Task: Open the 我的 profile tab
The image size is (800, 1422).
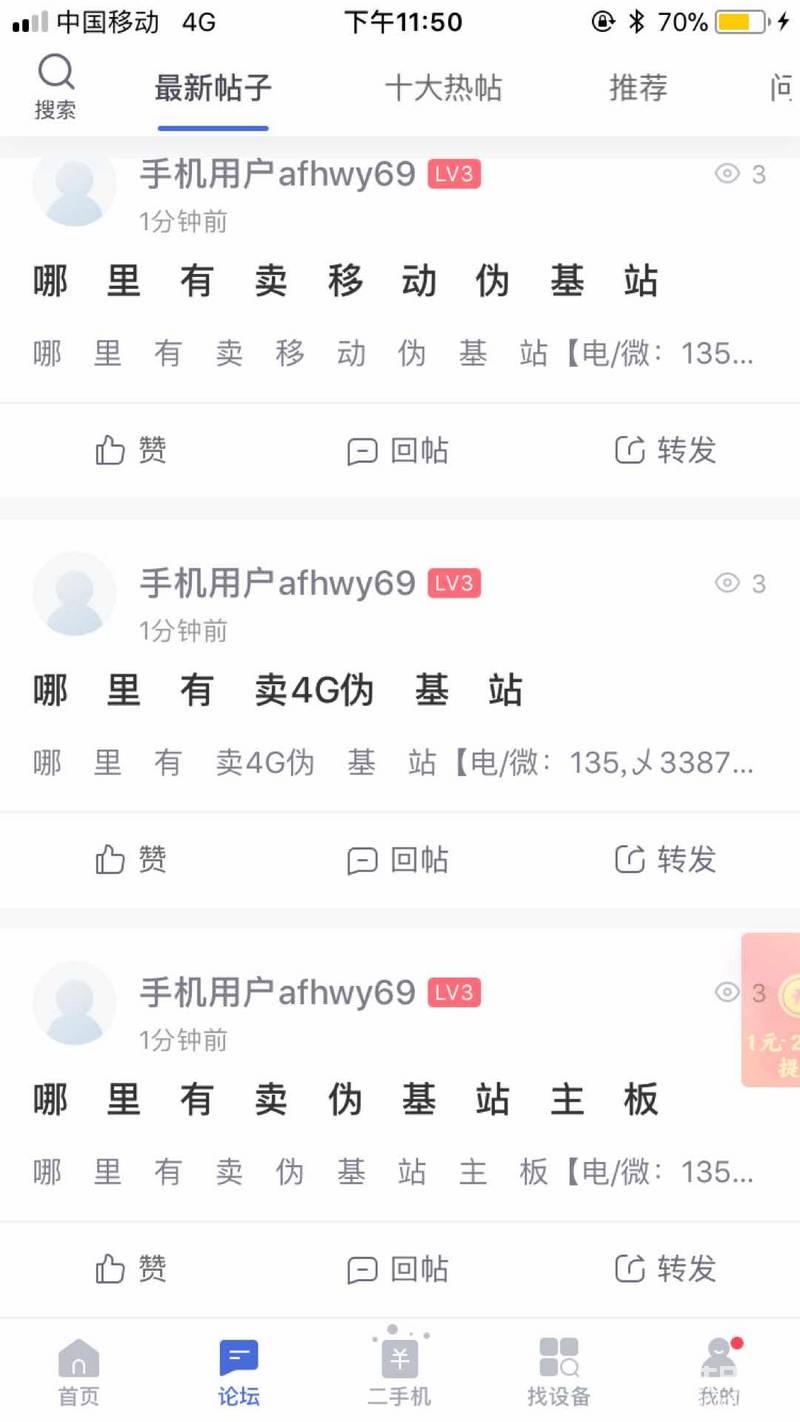Action: pyautogui.click(x=719, y=1372)
